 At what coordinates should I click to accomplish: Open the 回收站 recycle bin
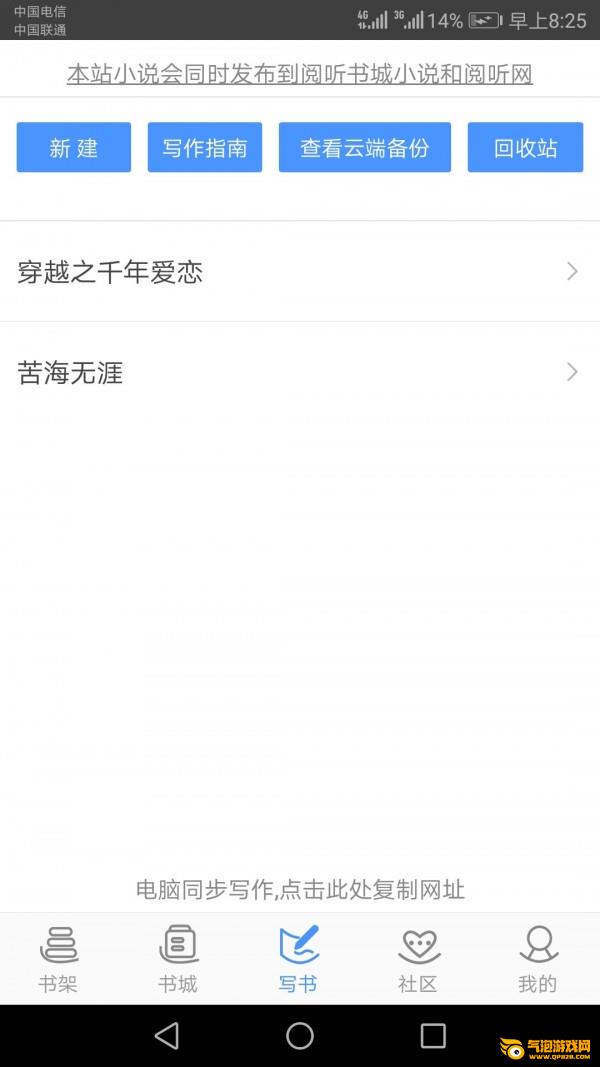[525, 148]
